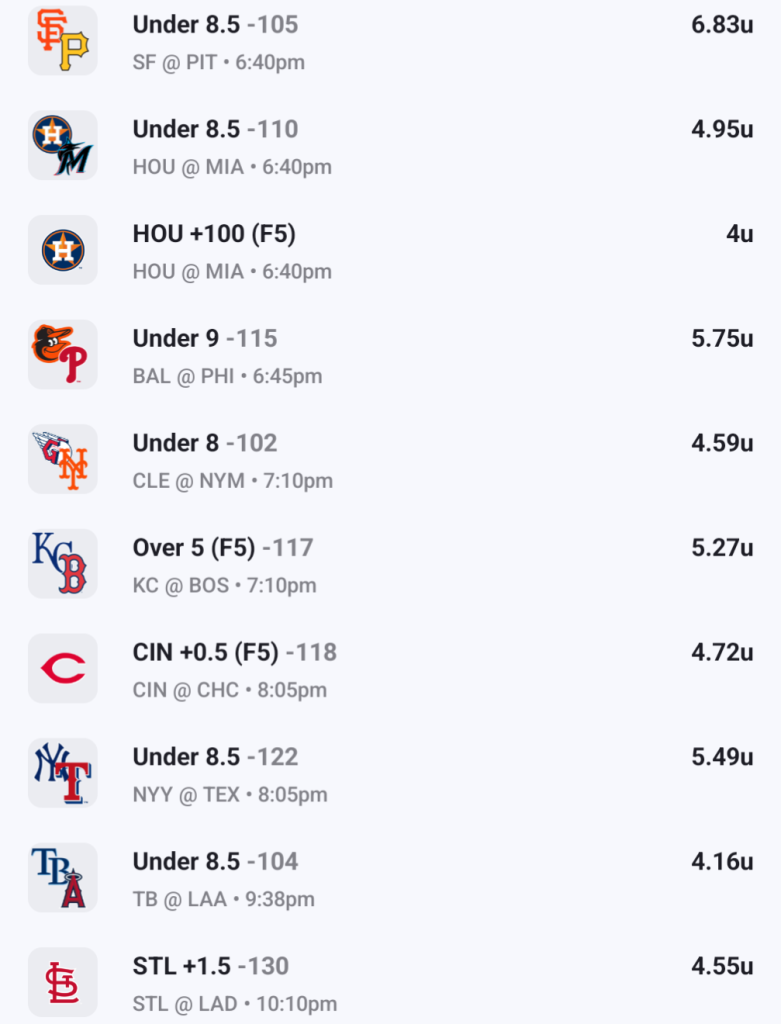The height and width of the screenshot is (1024, 781).
Task: Tap the CLE @ NYM Under 8 bet
Action: coord(205,444)
